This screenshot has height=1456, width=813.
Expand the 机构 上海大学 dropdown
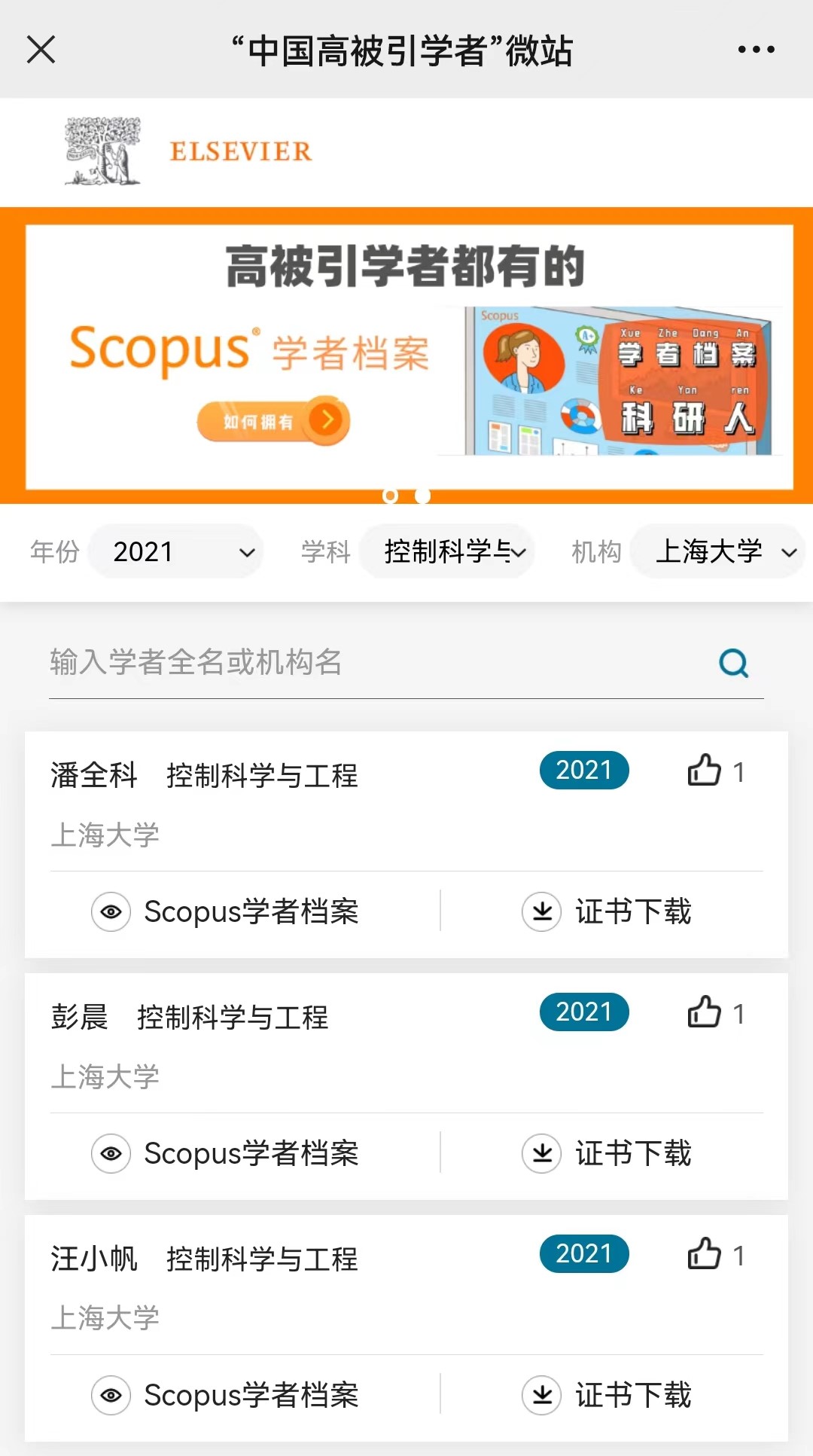[x=717, y=552]
